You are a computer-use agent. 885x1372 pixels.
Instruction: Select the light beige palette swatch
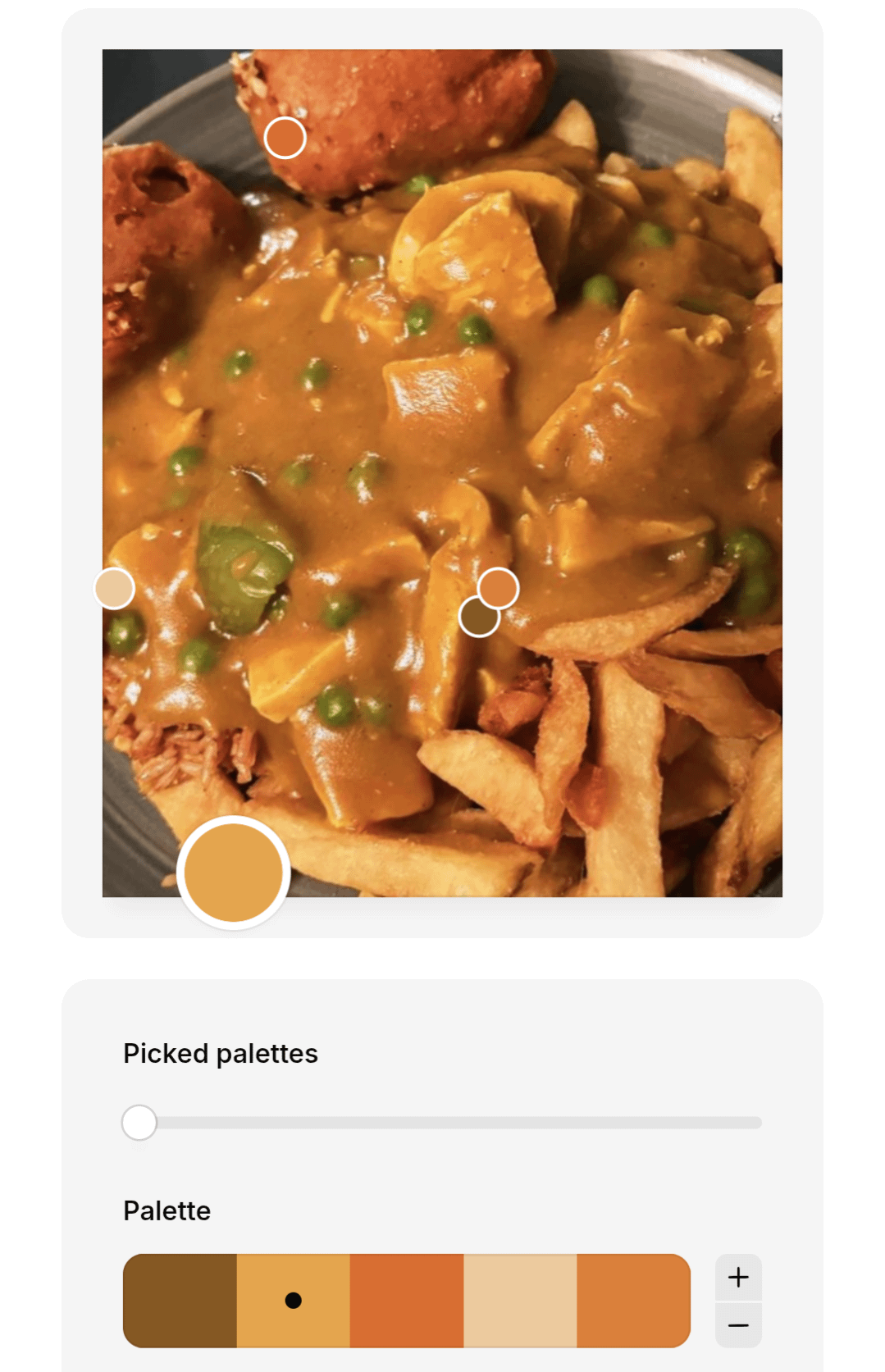click(x=520, y=1301)
